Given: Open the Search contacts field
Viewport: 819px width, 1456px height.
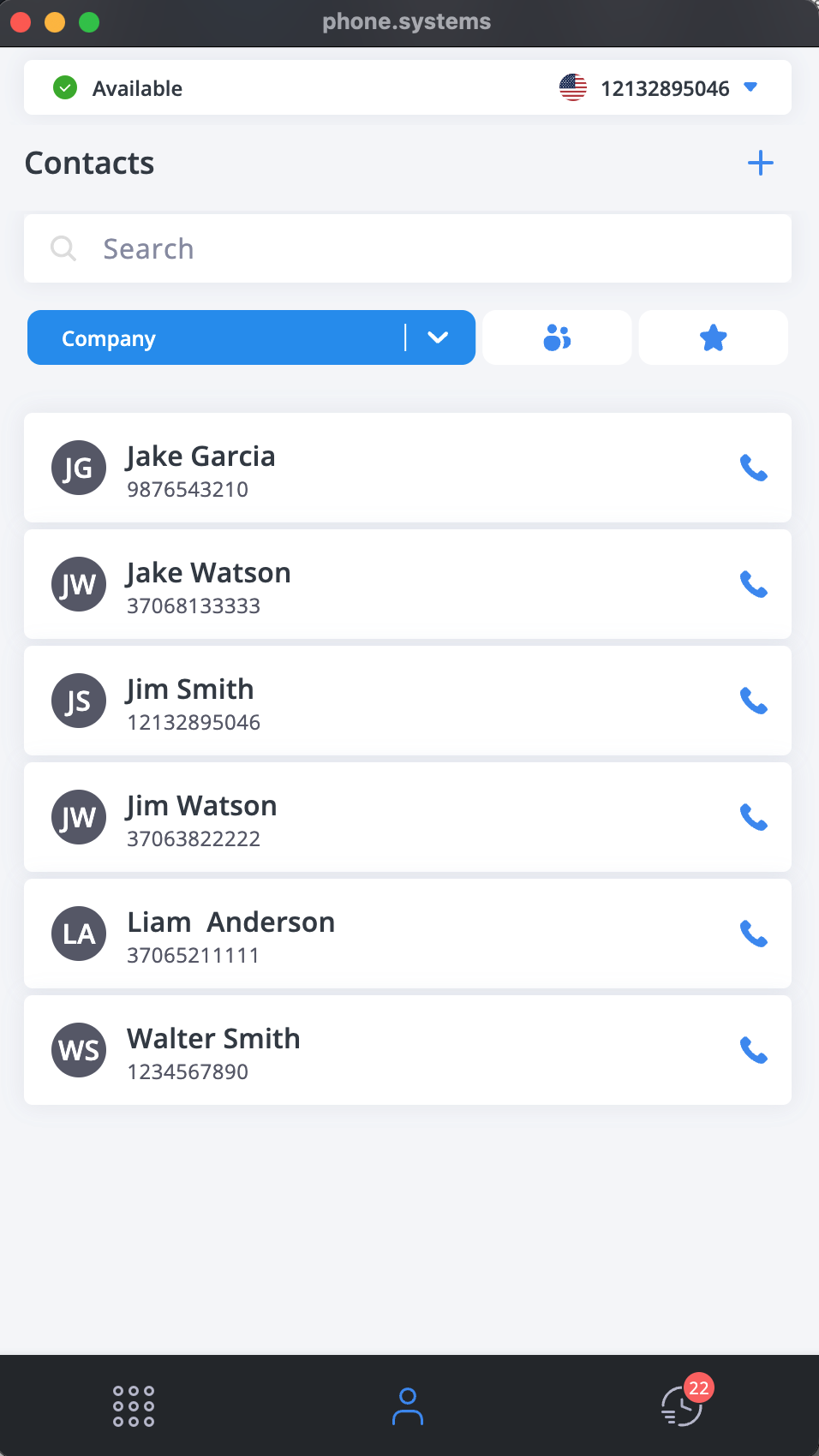Looking at the screenshot, I should point(408,248).
